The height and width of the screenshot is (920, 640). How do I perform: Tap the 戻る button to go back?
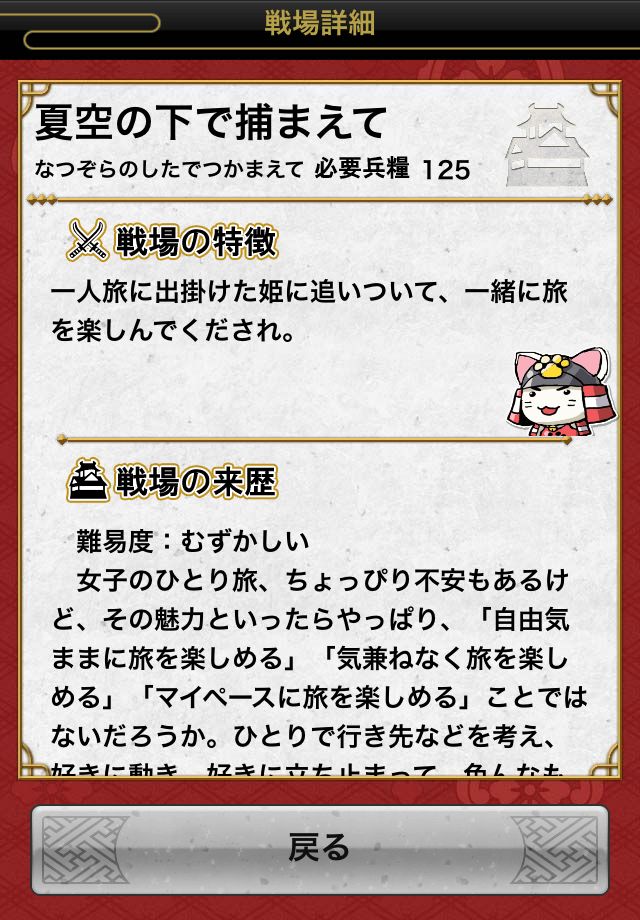(320, 849)
